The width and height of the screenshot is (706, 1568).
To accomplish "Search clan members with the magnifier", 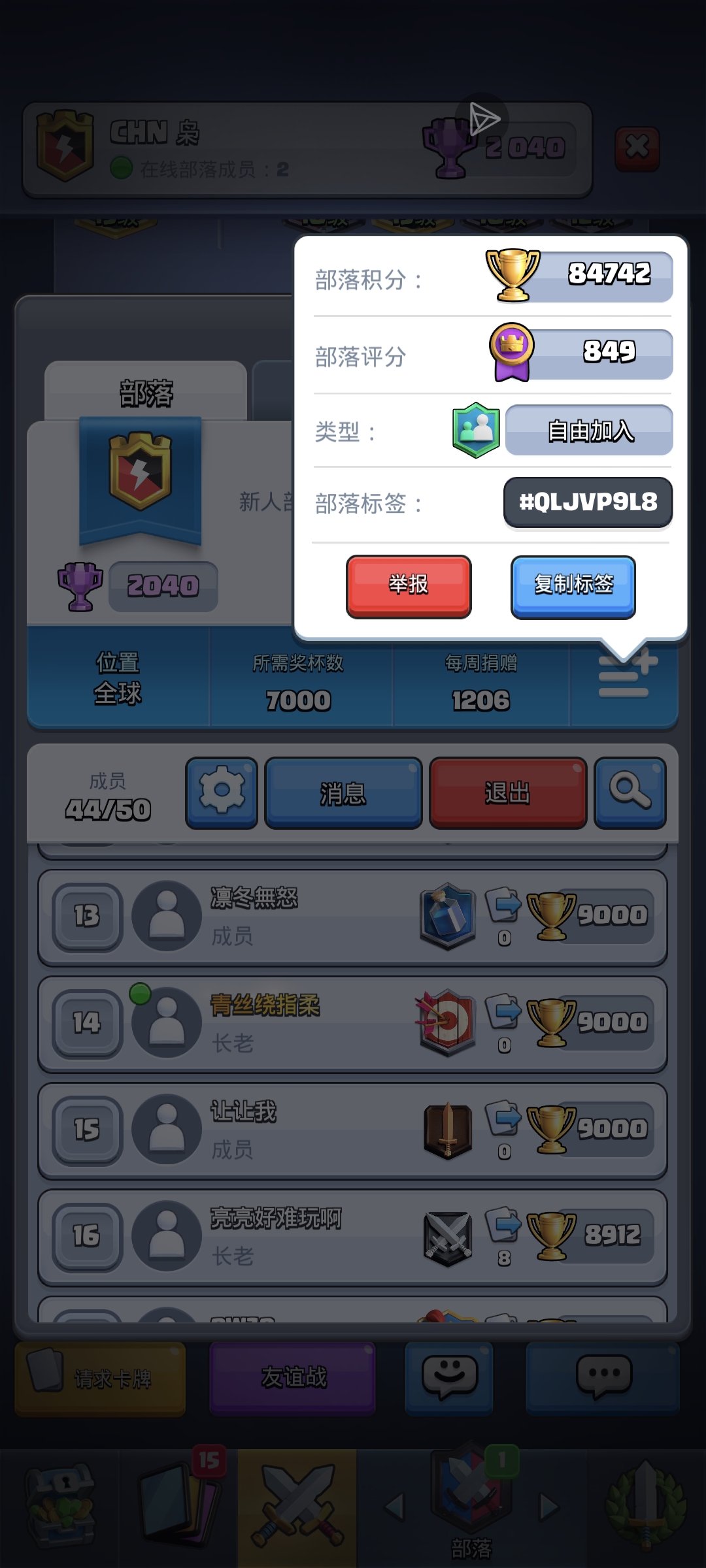I will (x=630, y=792).
